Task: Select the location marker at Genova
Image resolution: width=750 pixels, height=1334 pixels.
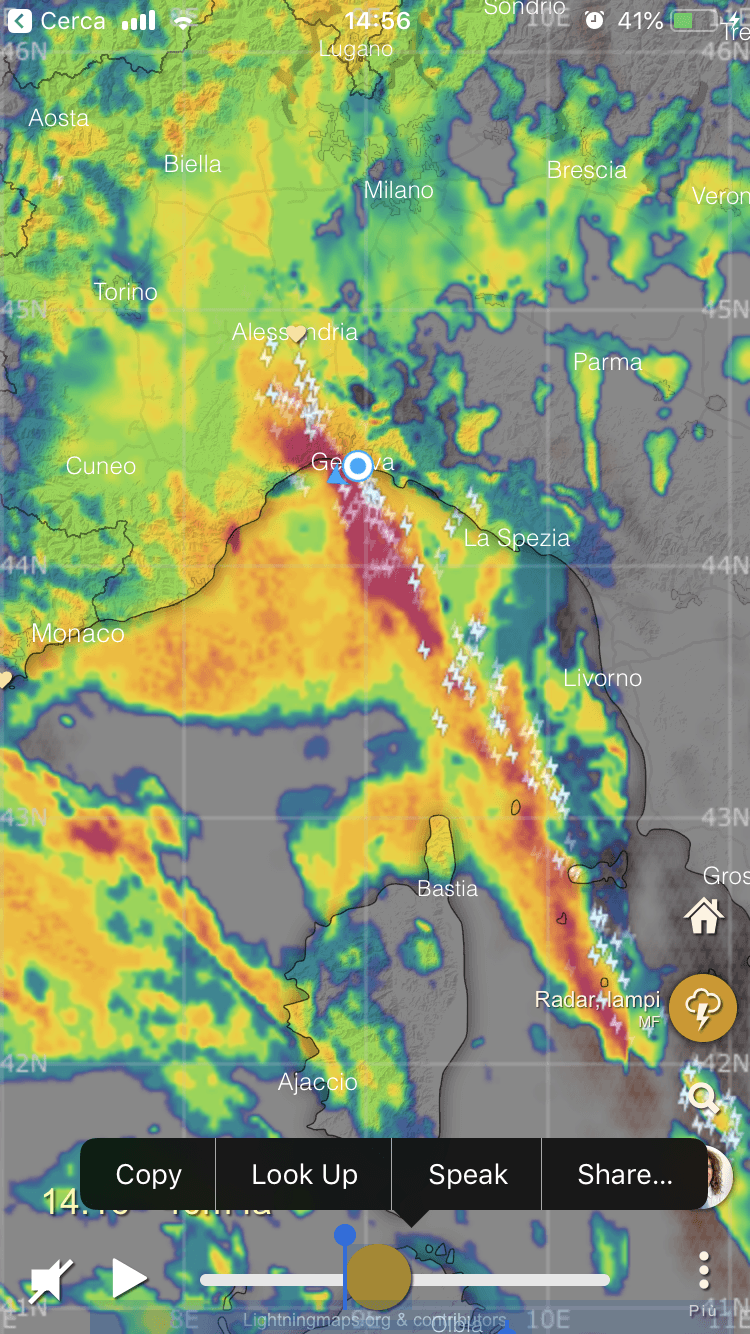Action: point(357,465)
